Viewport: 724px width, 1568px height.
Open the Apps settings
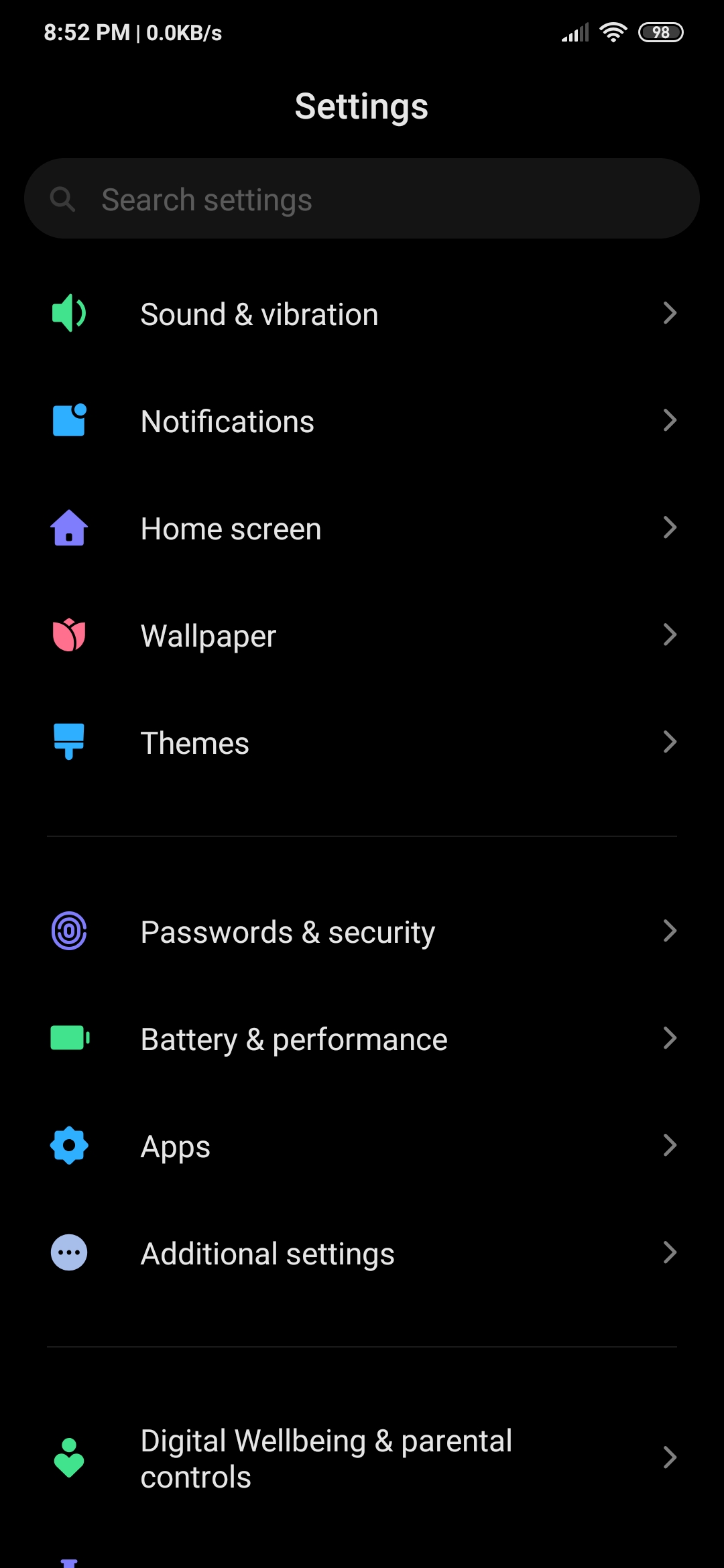click(x=362, y=1146)
